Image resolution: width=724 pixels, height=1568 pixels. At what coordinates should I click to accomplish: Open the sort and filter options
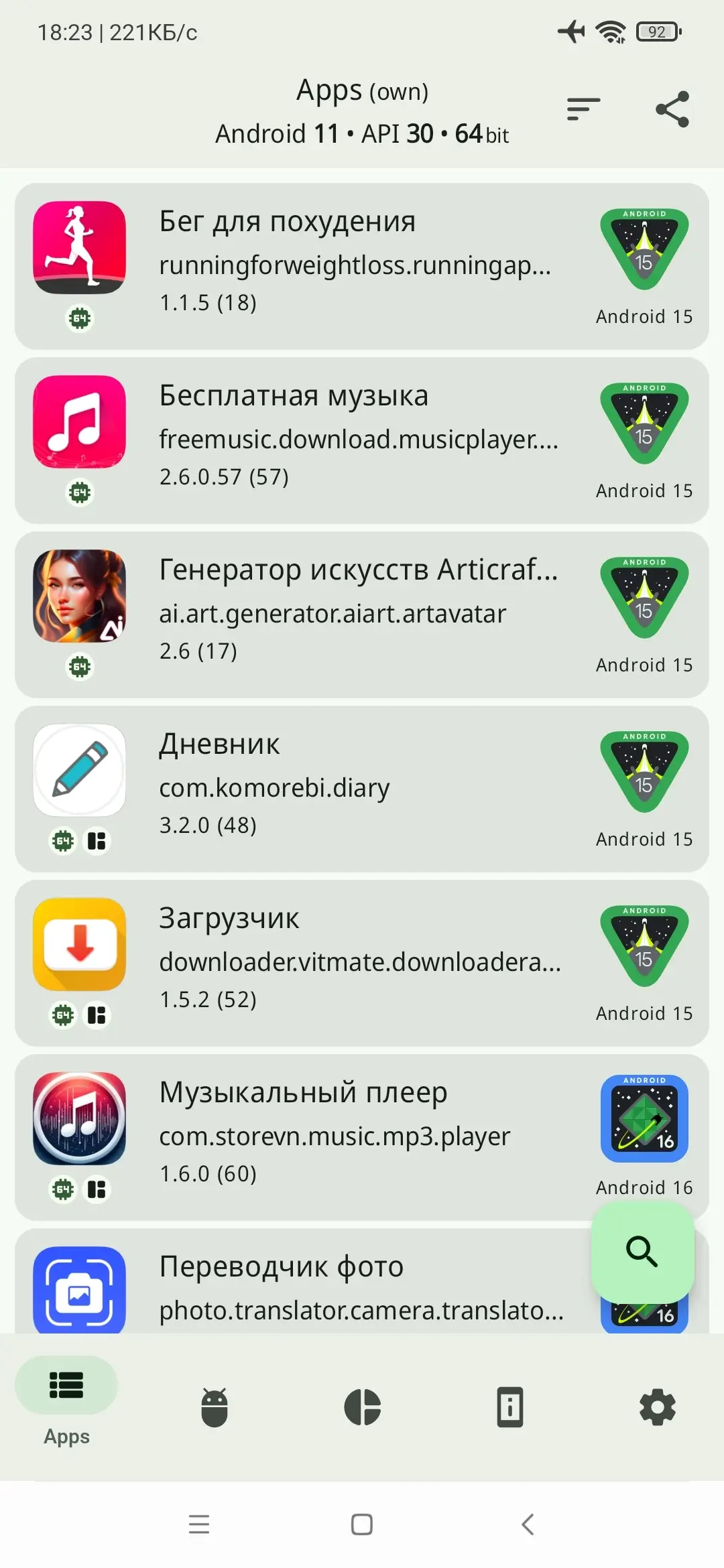583,109
